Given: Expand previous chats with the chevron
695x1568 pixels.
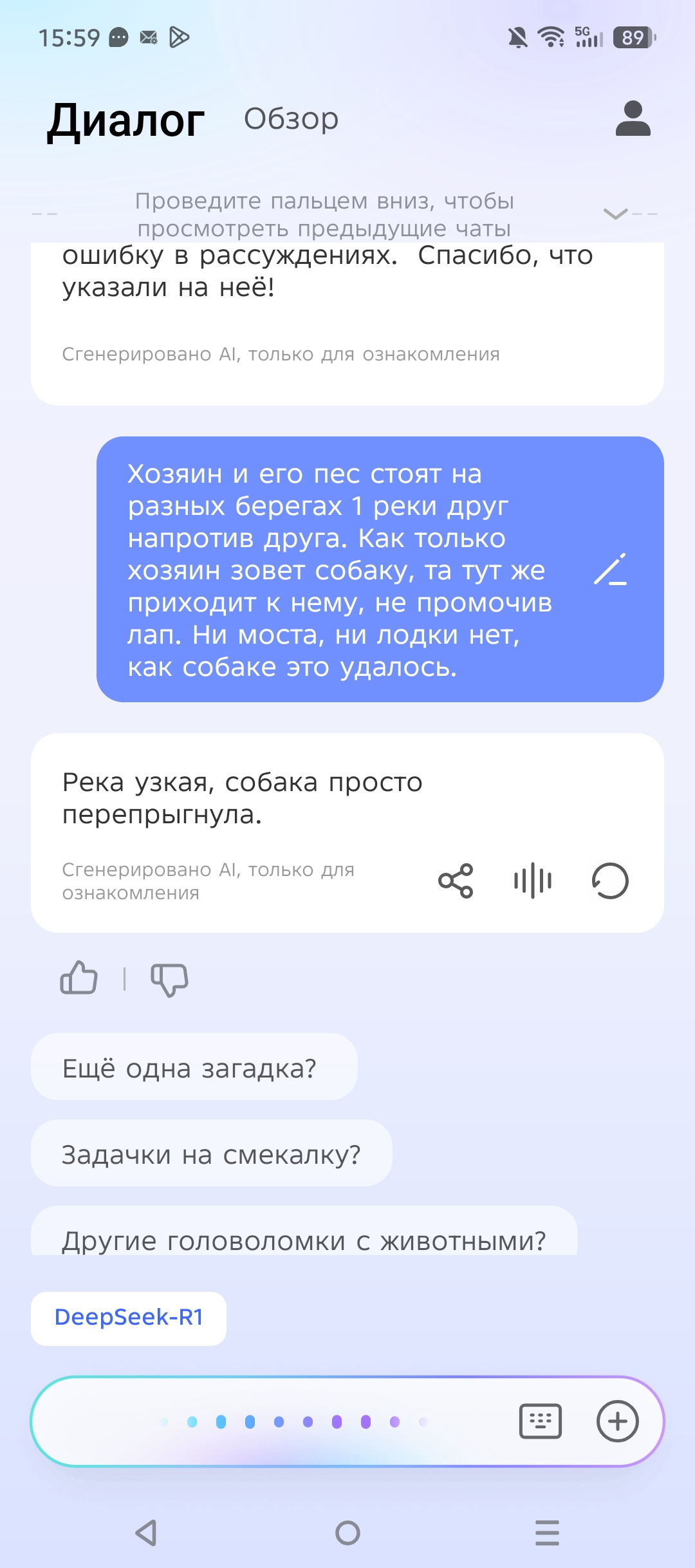Looking at the screenshot, I should click(615, 214).
